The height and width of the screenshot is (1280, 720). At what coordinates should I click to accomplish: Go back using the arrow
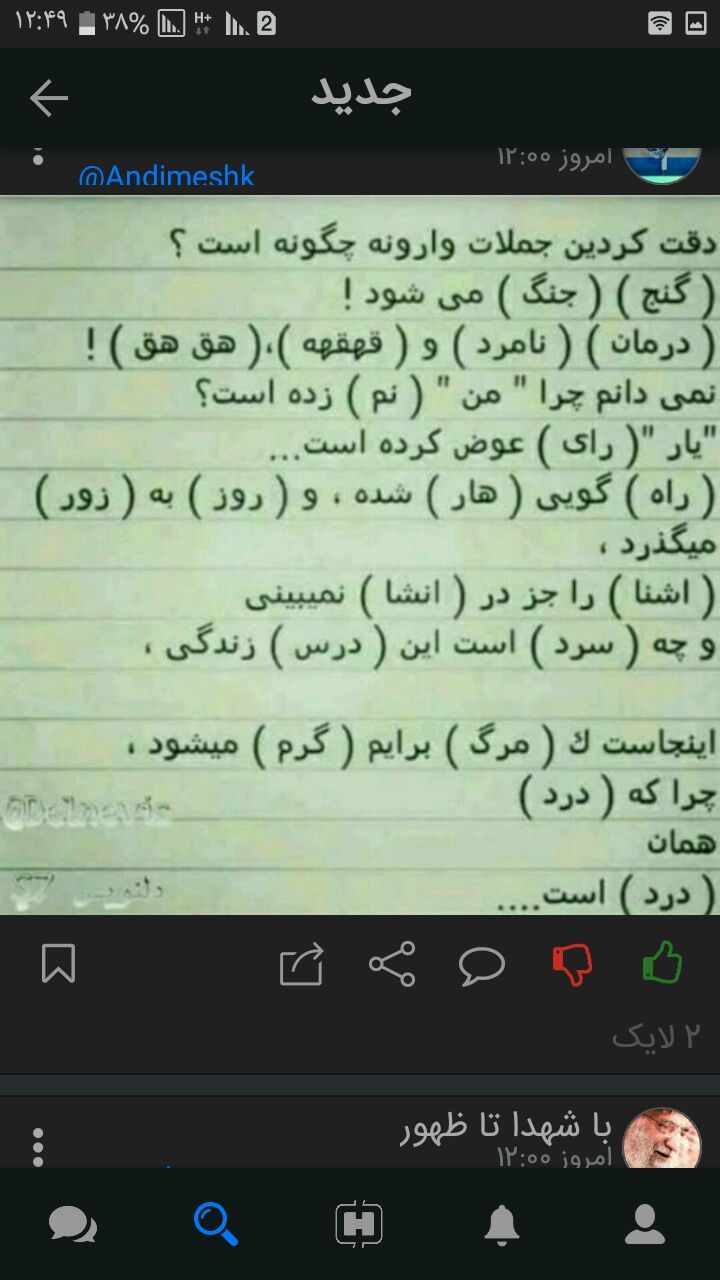click(x=48, y=98)
